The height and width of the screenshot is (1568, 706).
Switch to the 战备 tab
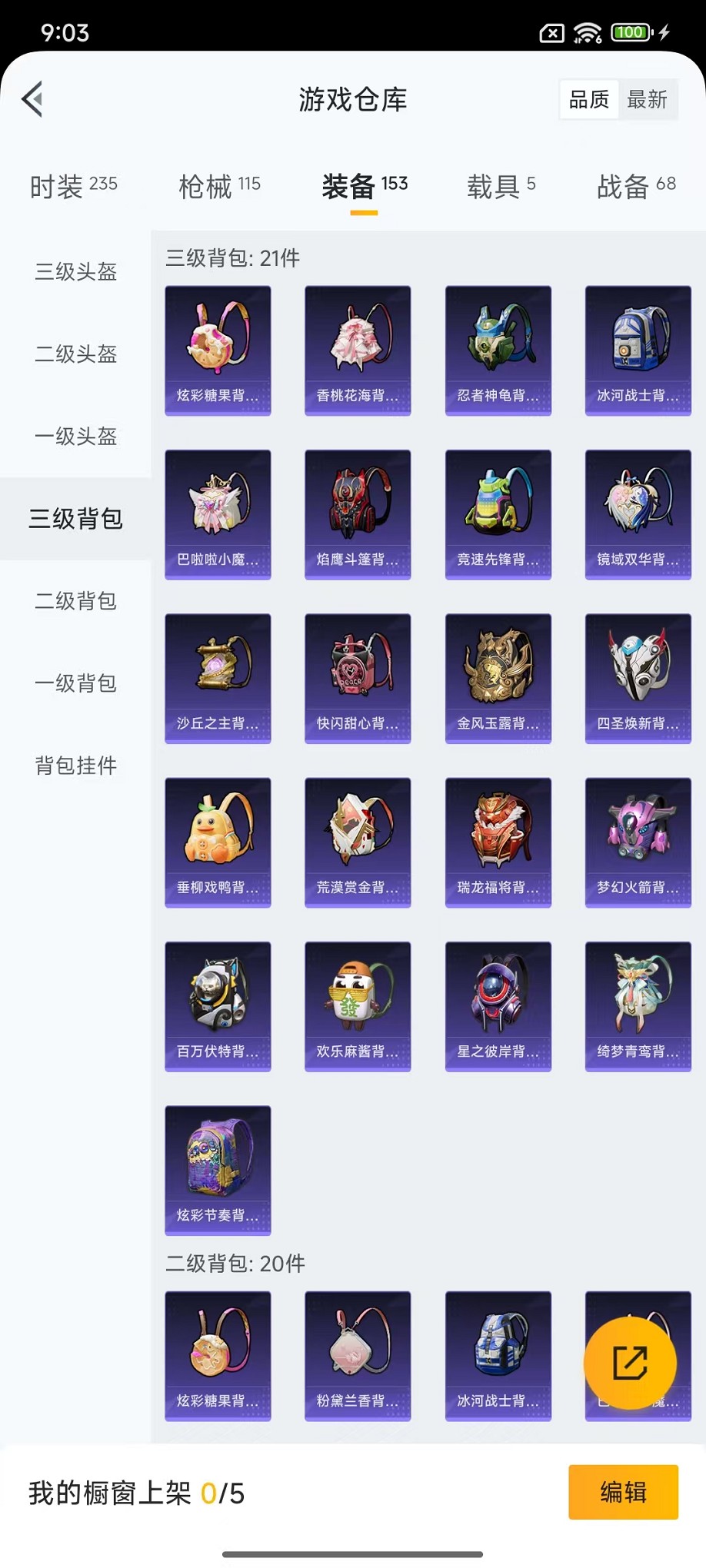(636, 186)
